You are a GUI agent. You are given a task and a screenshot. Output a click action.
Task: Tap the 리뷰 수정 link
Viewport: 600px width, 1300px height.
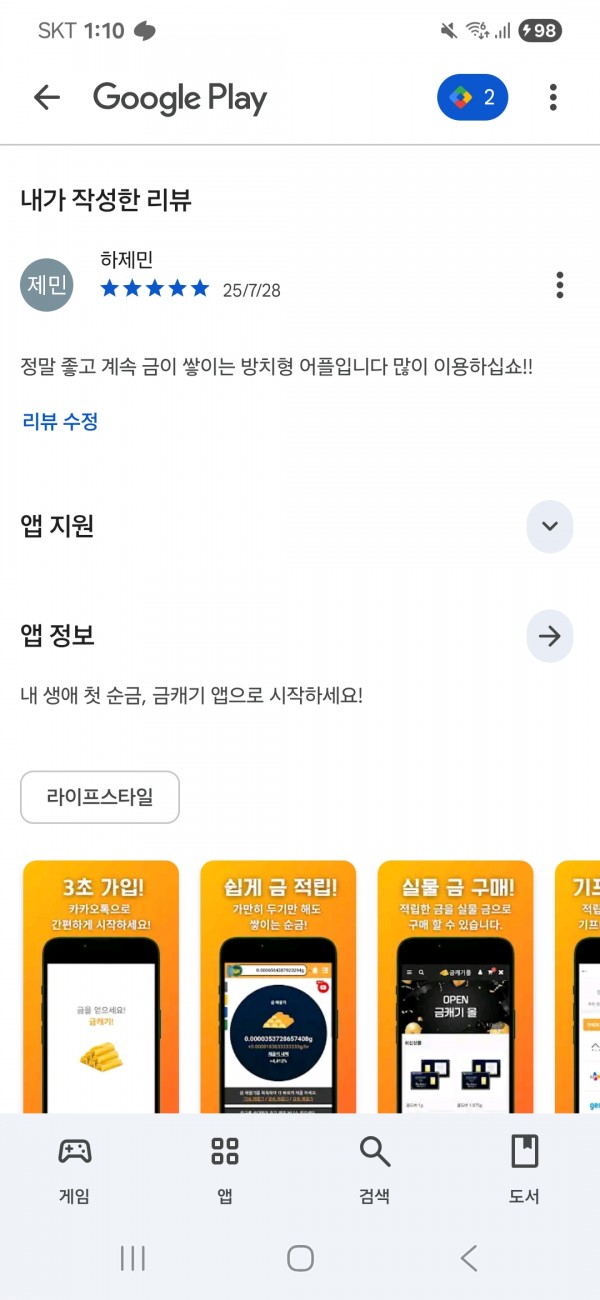(60, 421)
